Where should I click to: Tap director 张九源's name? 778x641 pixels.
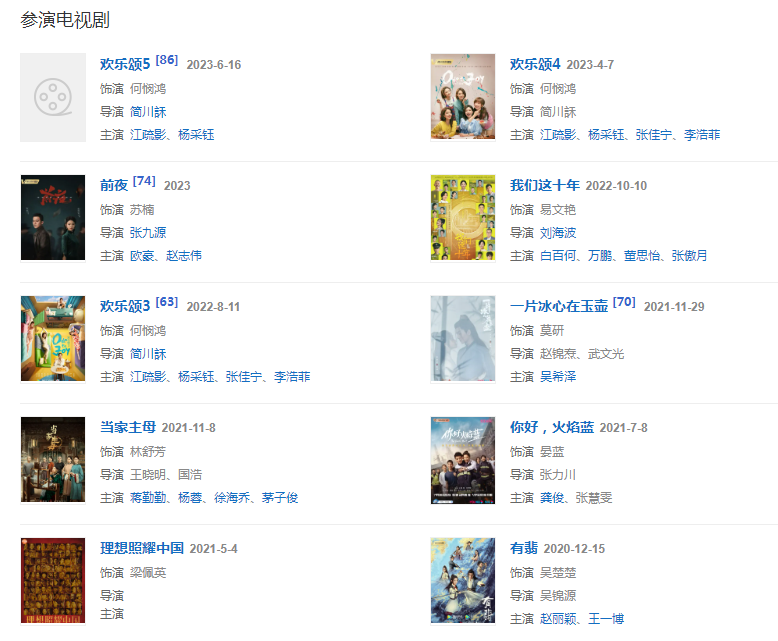pos(148,232)
